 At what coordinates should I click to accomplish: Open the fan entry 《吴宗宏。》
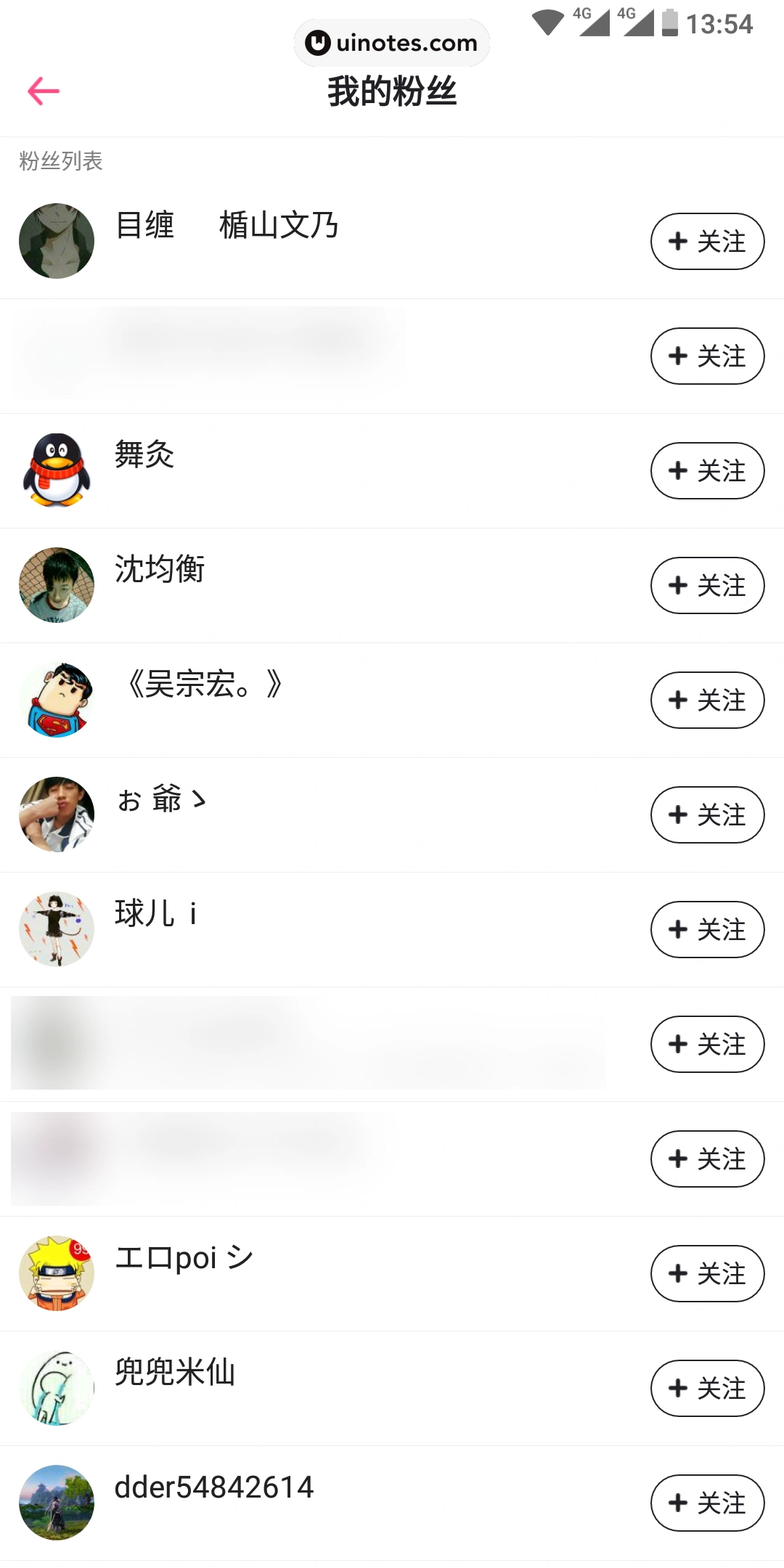[203, 684]
